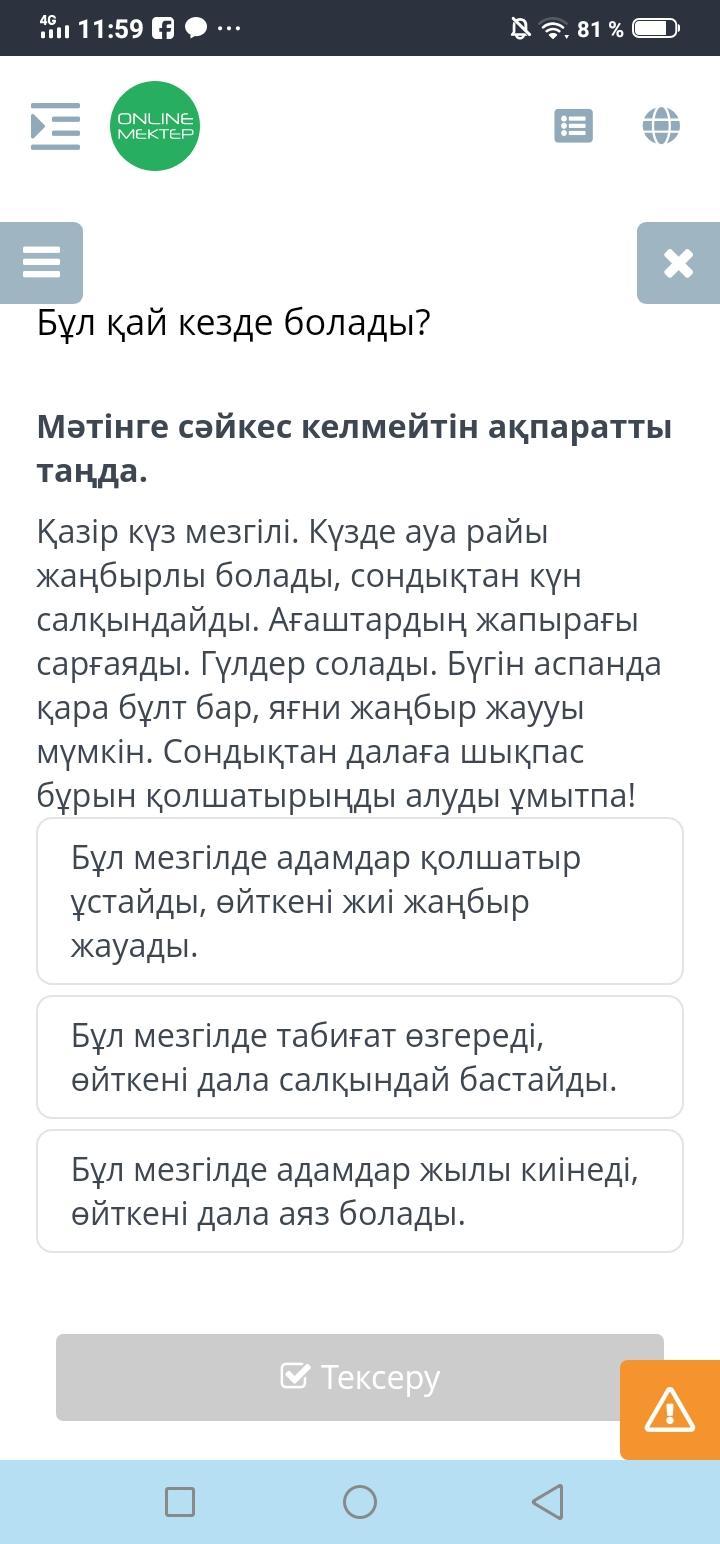Go to home via system home button
This screenshot has height=1544, width=720.
pyautogui.click(x=360, y=1501)
